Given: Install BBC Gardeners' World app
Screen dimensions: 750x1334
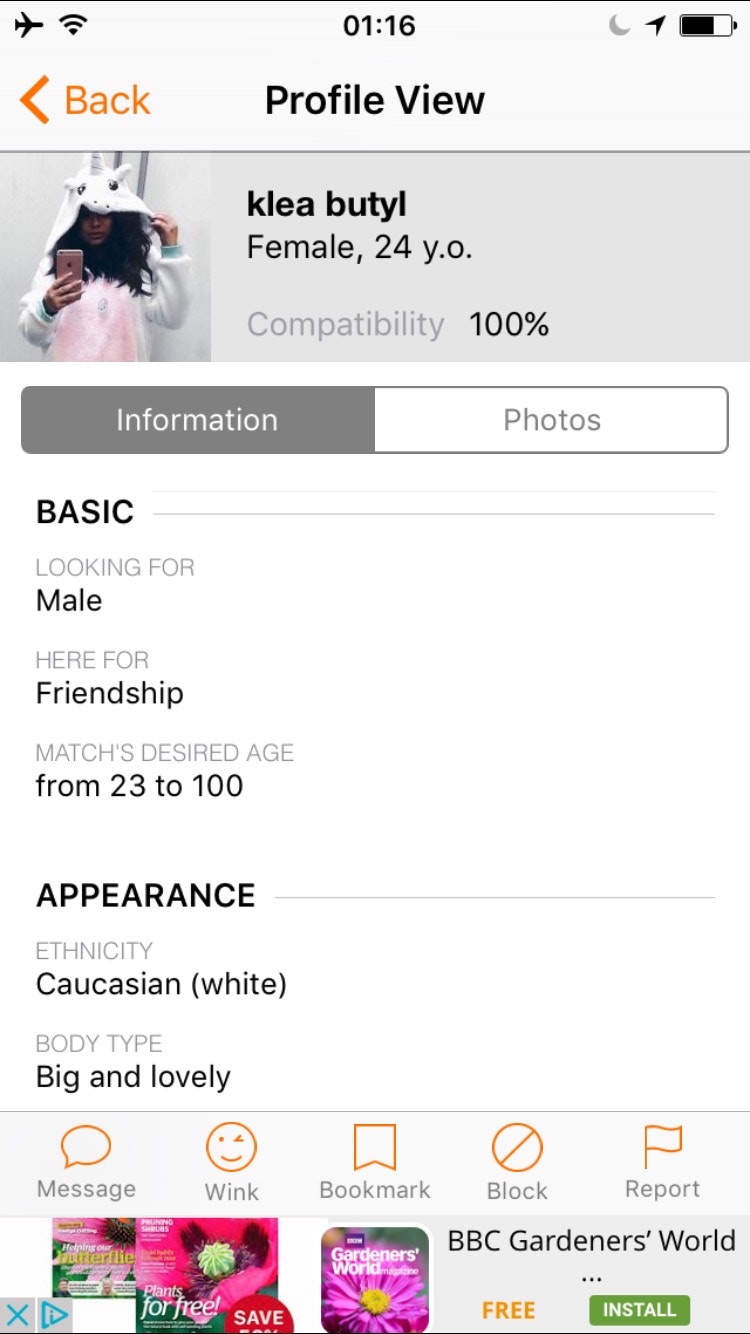Looking at the screenshot, I should pyautogui.click(x=639, y=1309).
